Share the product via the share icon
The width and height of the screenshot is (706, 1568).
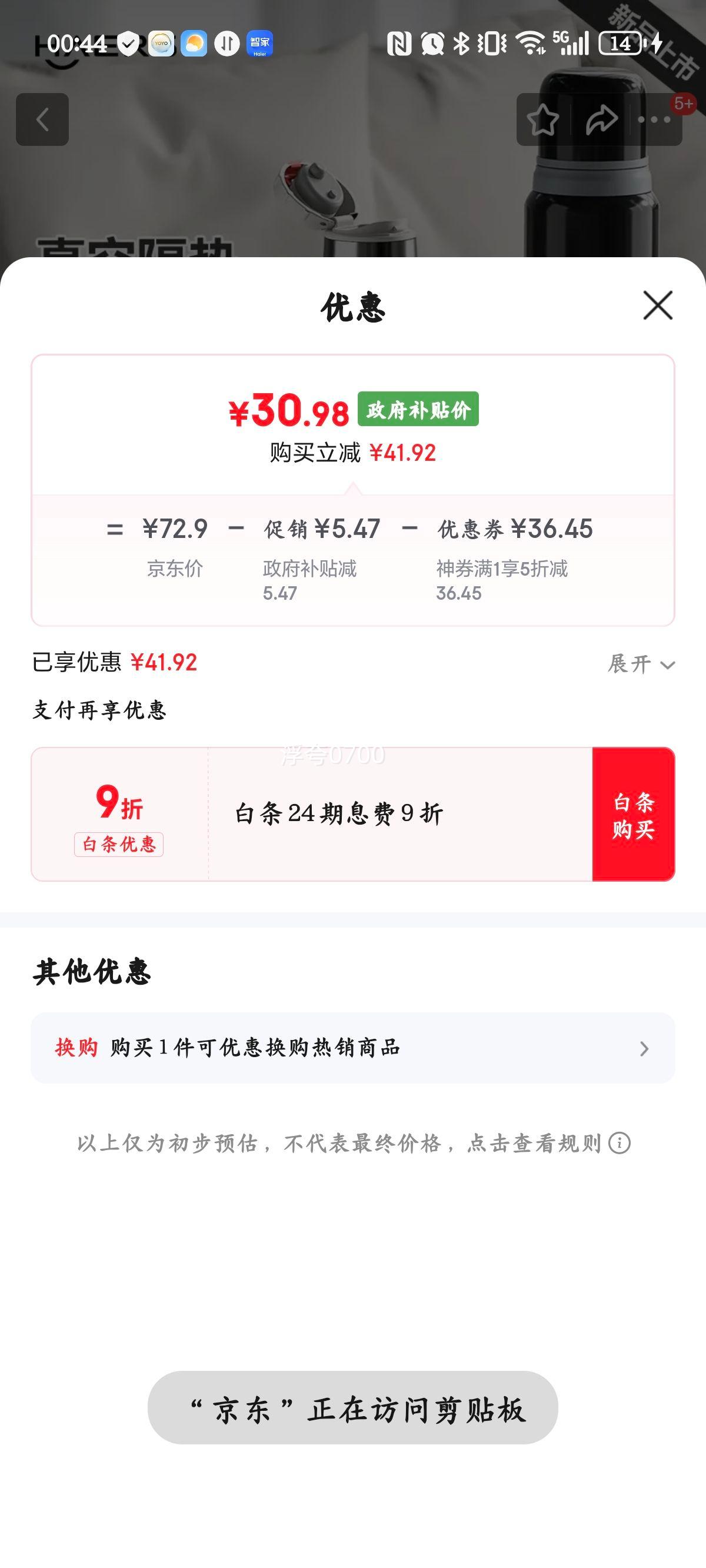point(602,120)
